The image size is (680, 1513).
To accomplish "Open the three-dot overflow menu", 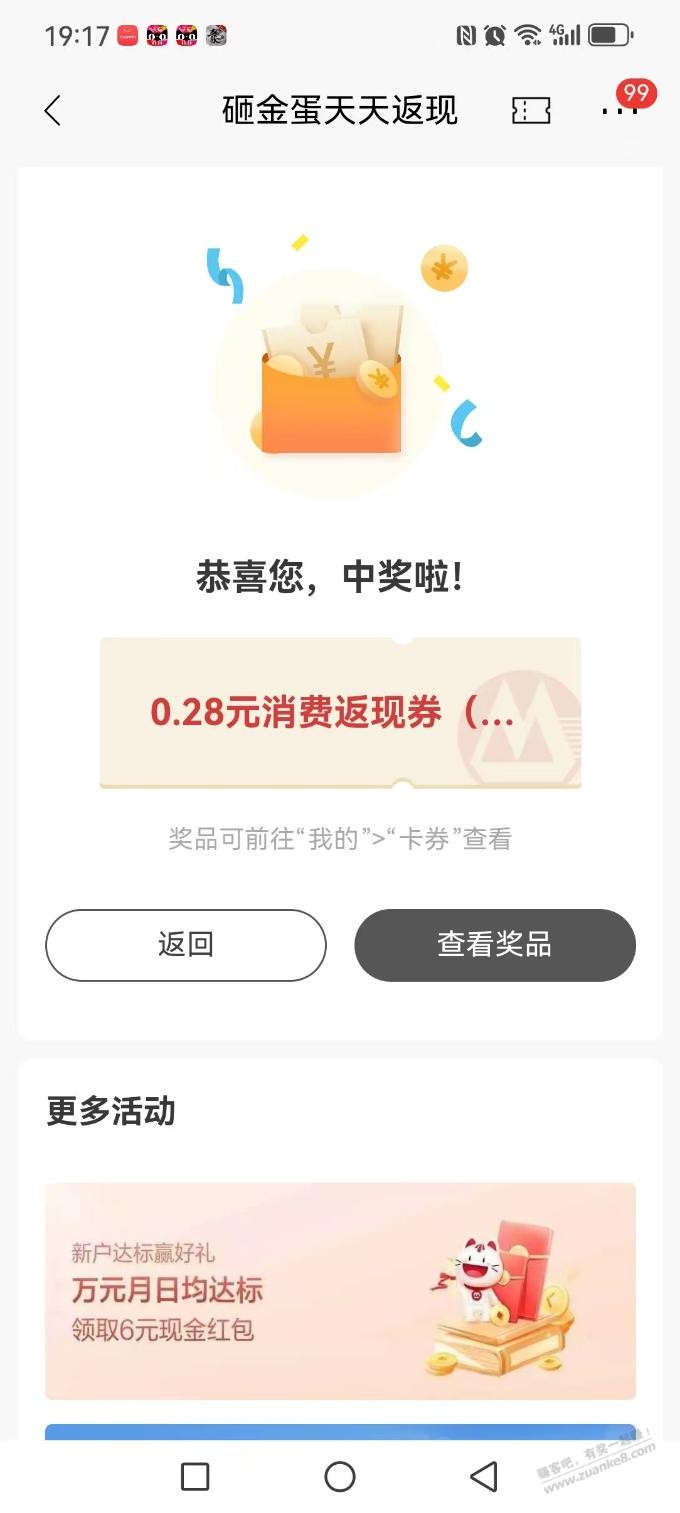I will (x=619, y=111).
